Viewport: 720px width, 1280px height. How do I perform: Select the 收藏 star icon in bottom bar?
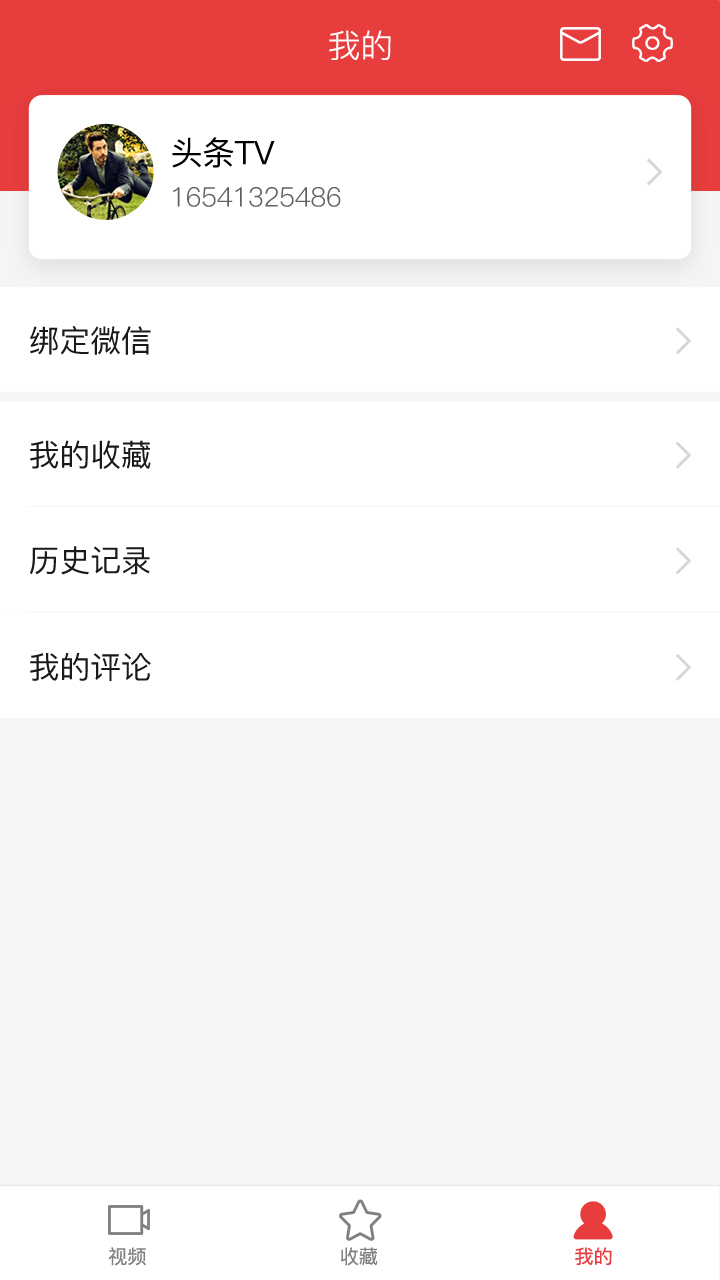pyautogui.click(x=359, y=1218)
